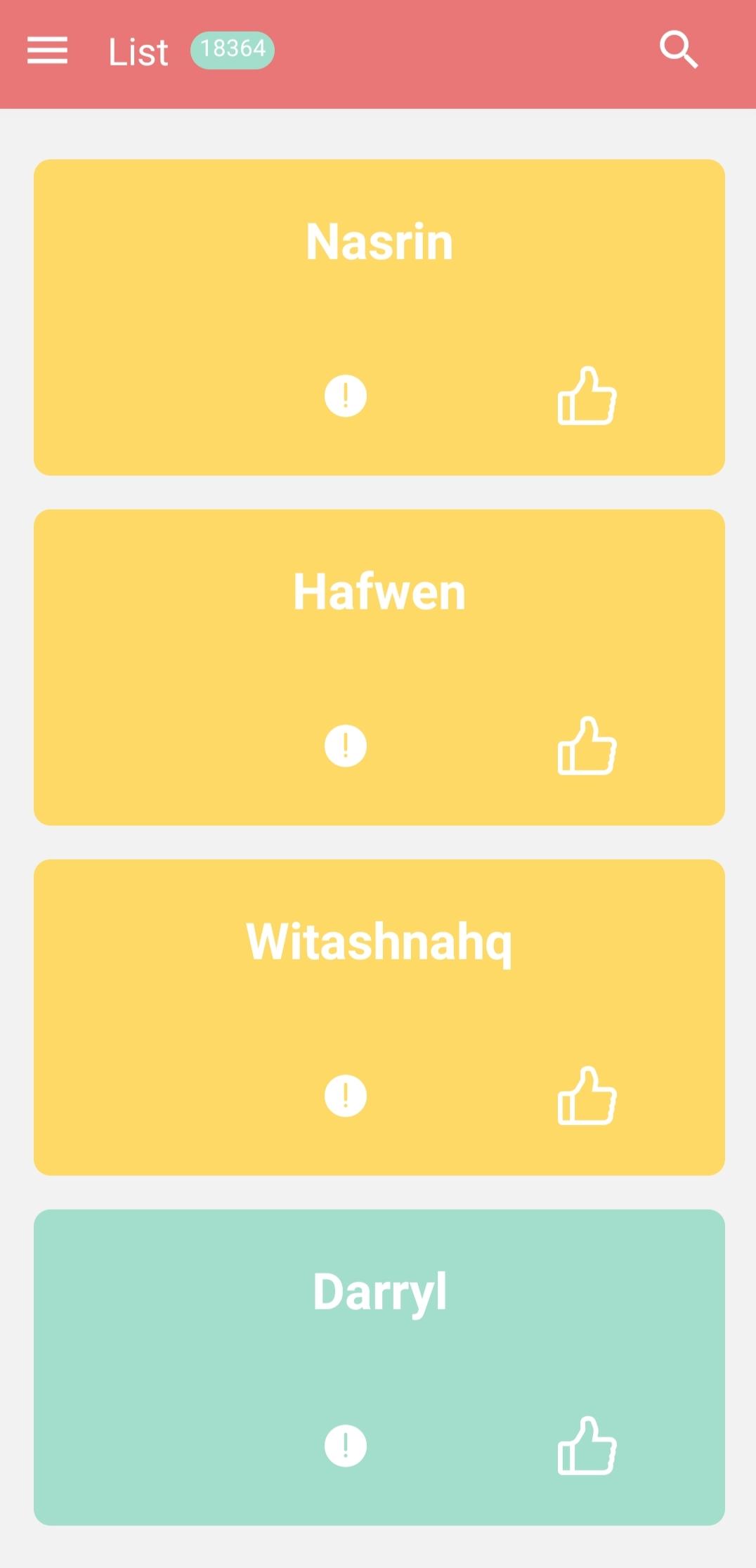Open the Hafwen name card
The width and height of the screenshot is (756, 1568).
(379, 667)
